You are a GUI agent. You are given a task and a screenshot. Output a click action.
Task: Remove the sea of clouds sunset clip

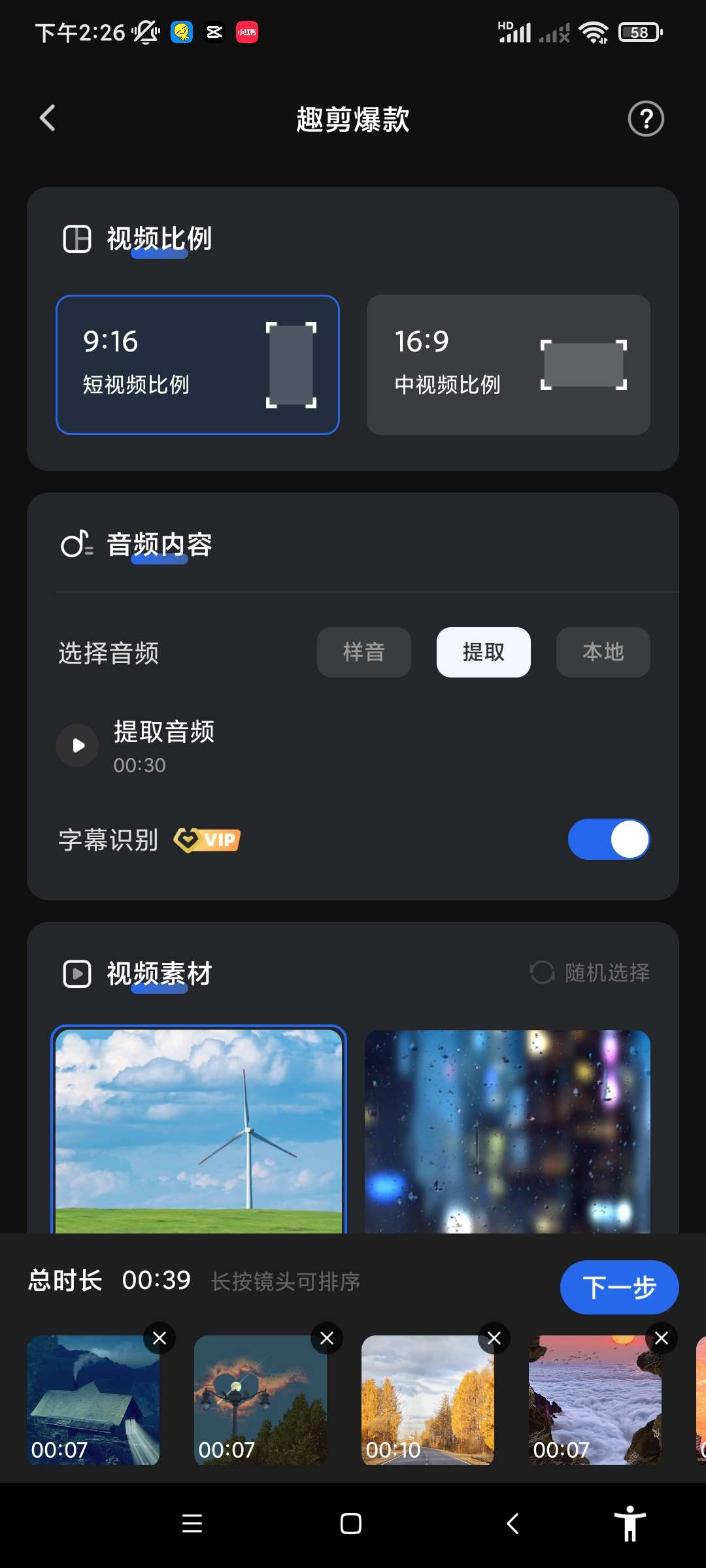(662, 1339)
